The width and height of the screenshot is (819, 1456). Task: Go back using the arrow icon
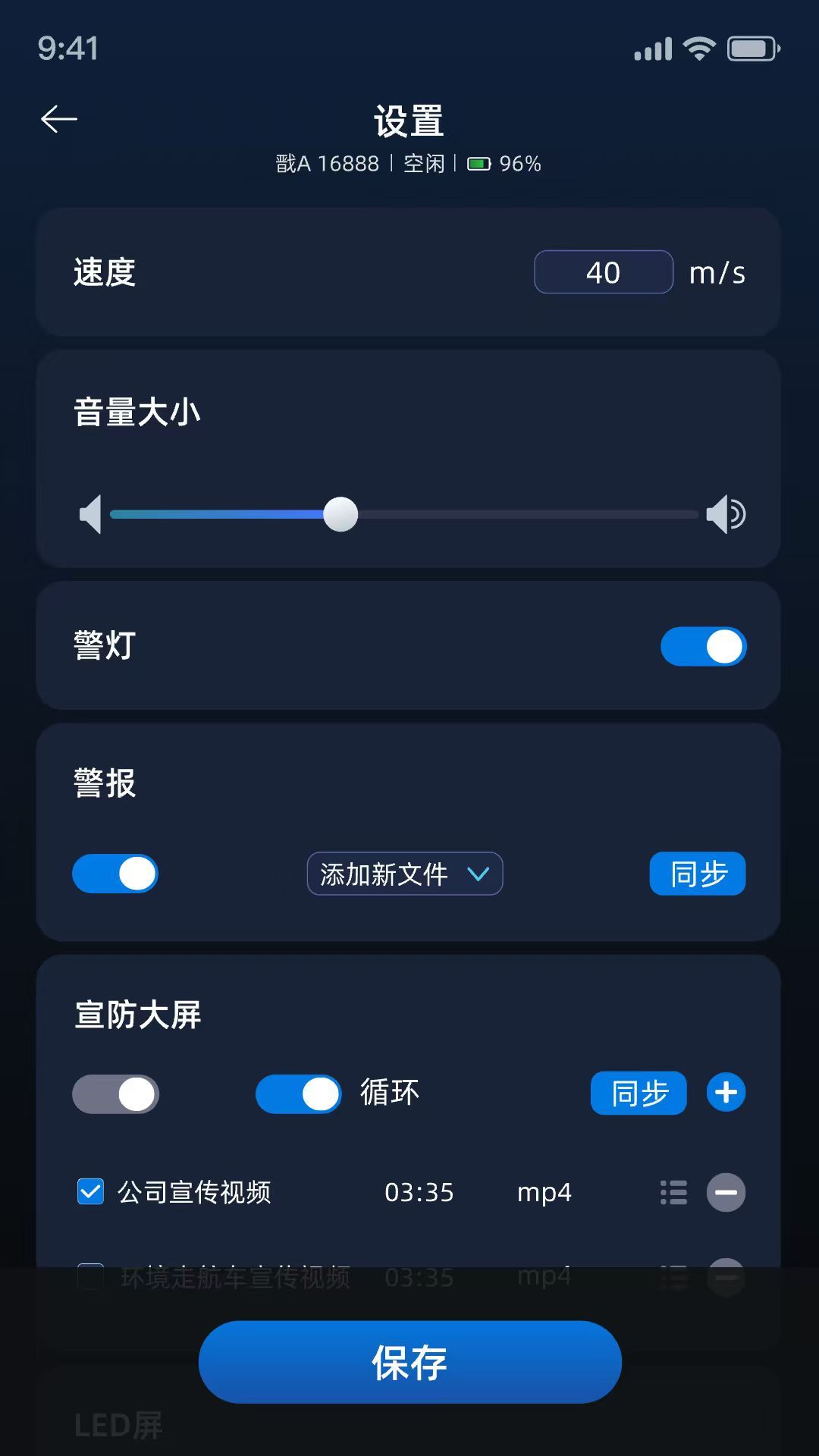[x=59, y=119]
